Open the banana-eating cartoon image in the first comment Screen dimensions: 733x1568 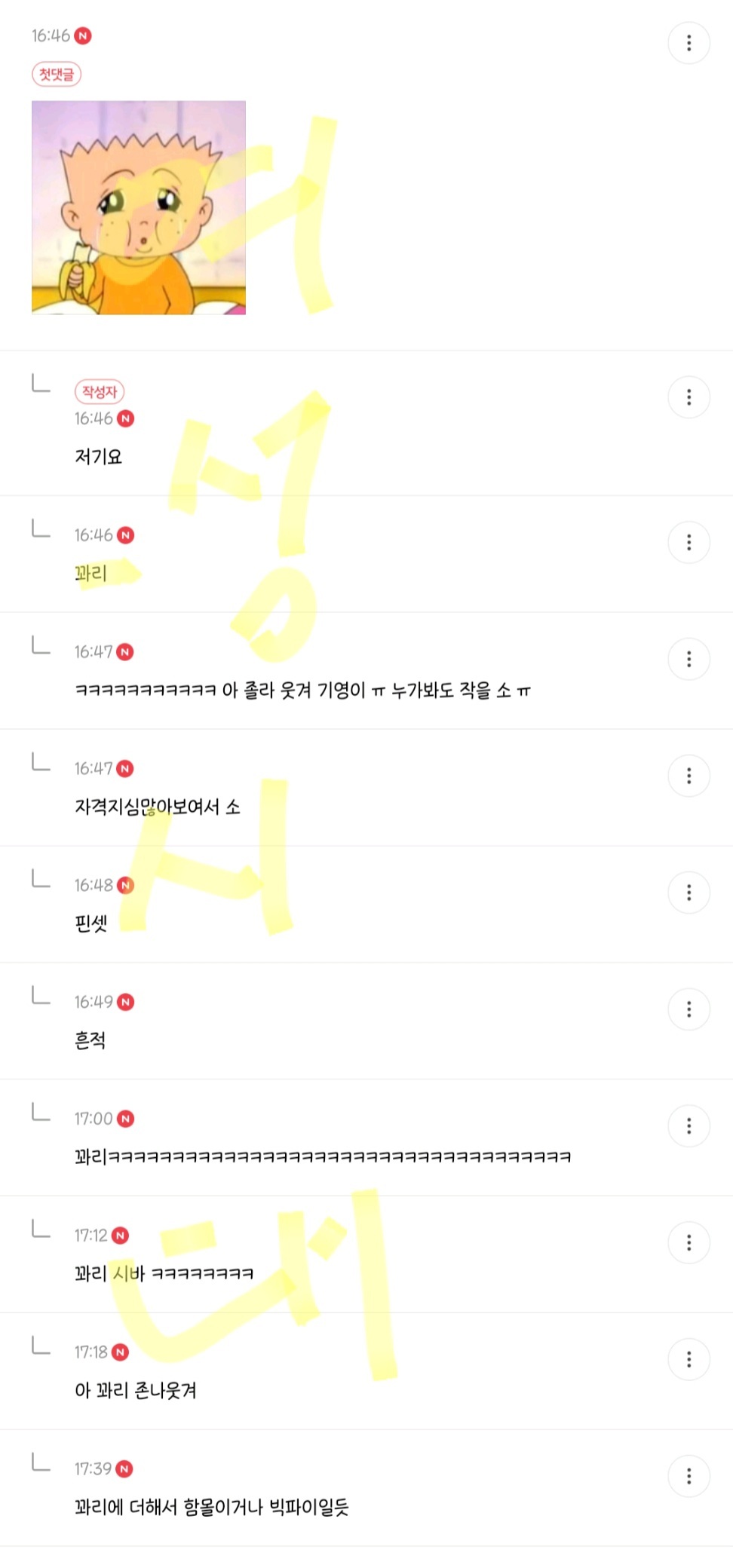click(x=139, y=207)
